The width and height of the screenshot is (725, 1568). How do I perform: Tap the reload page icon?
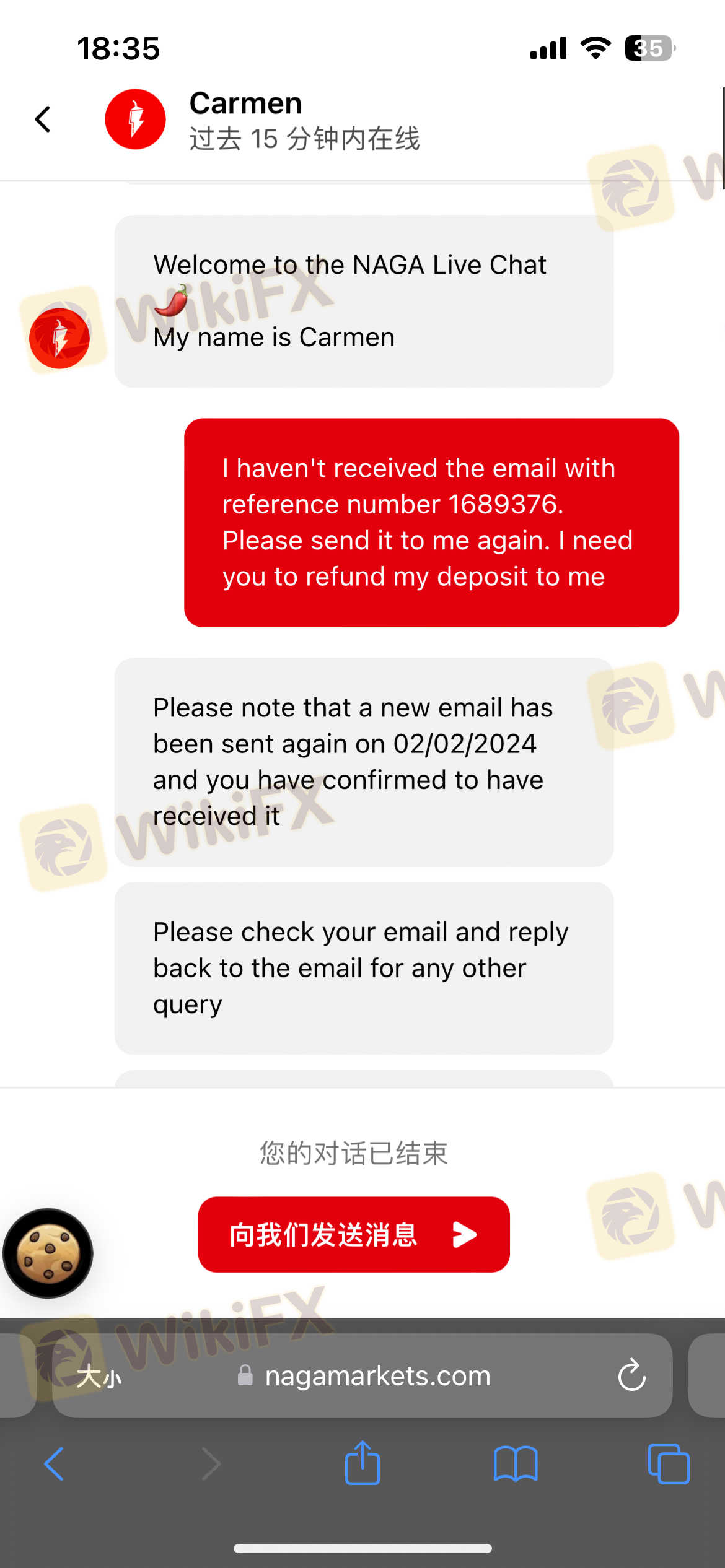pos(631,1376)
